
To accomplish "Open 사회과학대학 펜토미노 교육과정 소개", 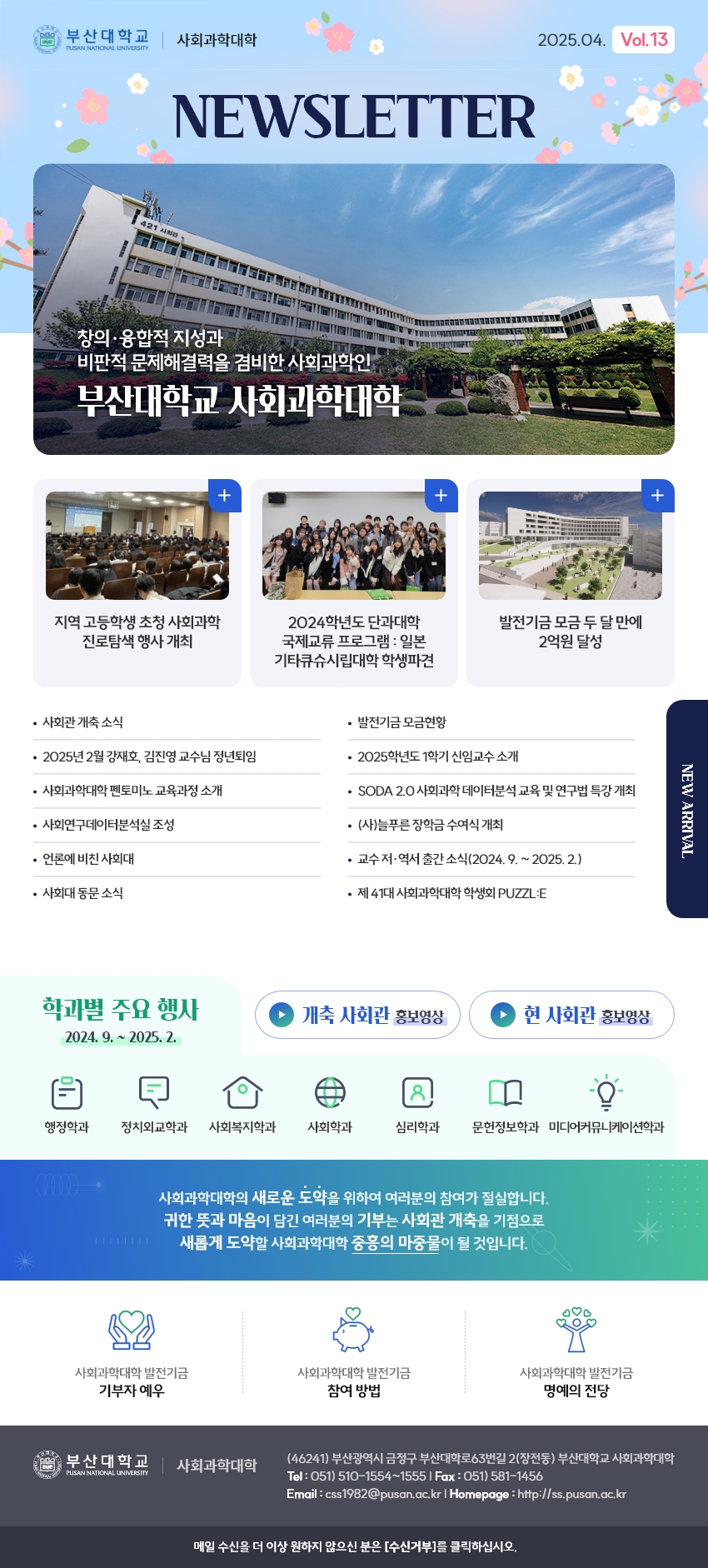I will 132,791.
